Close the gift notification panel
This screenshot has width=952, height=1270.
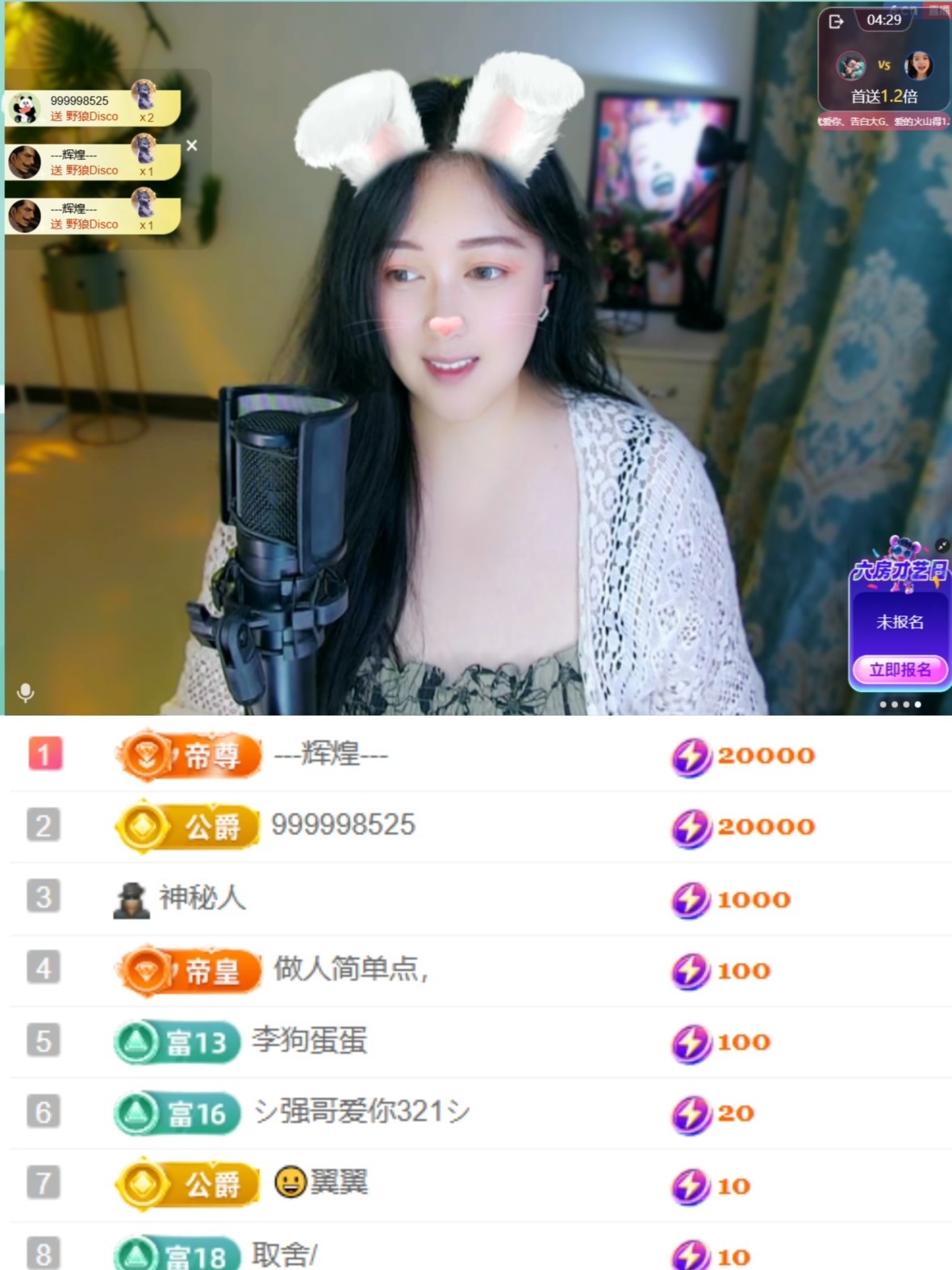point(192,146)
